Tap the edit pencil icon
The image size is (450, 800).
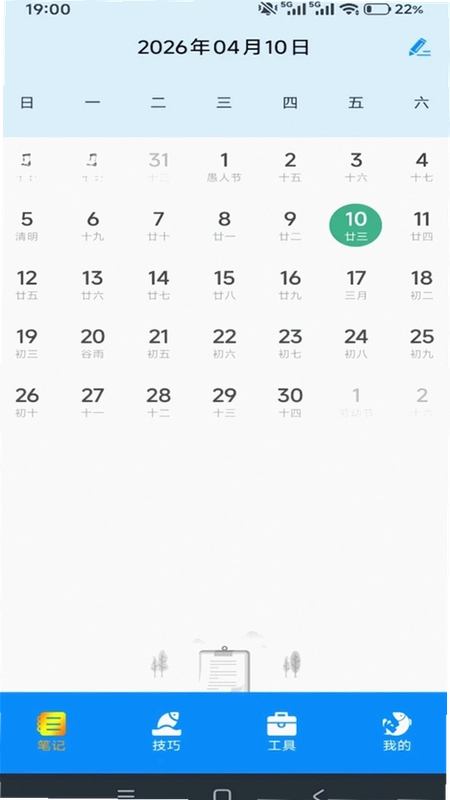[x=419, y=47]
